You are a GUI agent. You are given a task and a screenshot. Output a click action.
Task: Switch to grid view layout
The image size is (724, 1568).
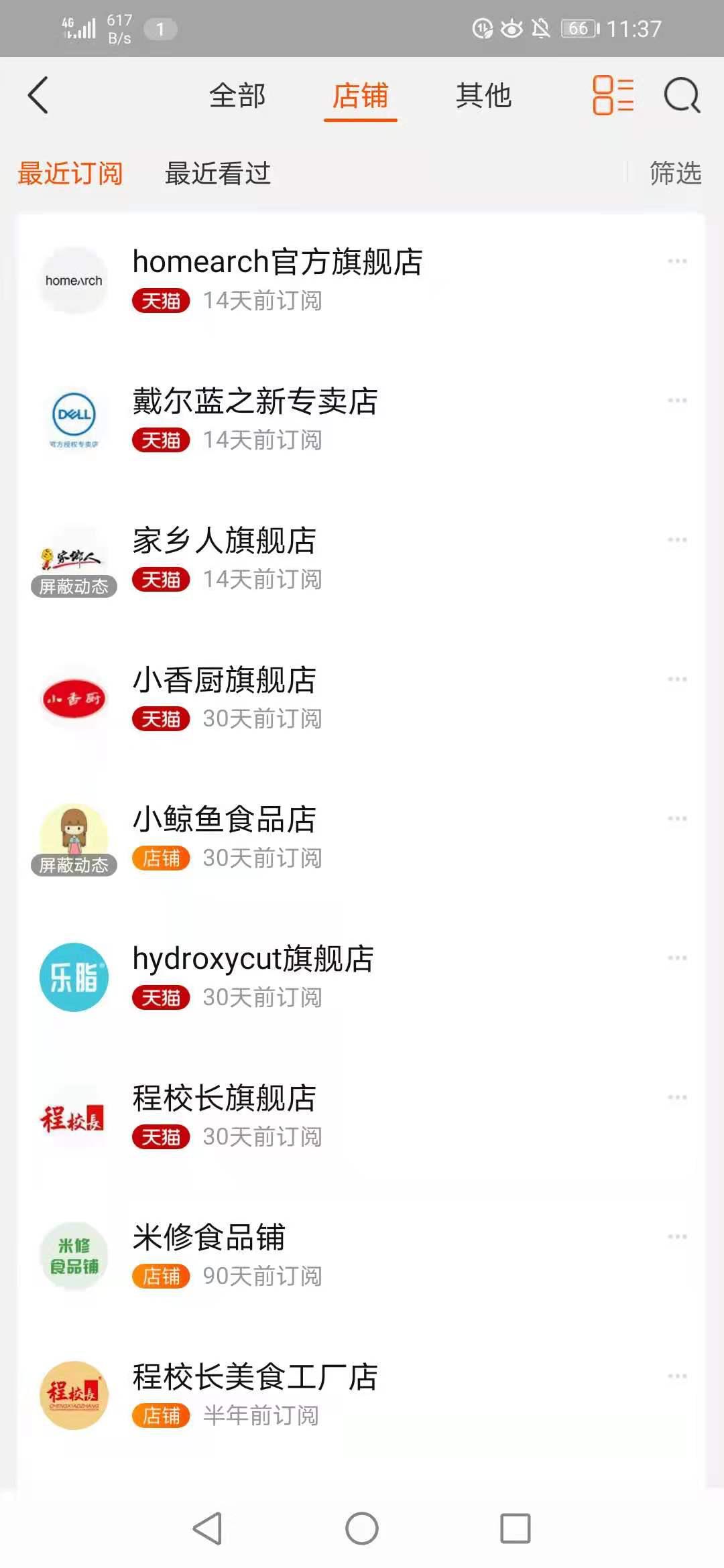(x=611, y=96)
